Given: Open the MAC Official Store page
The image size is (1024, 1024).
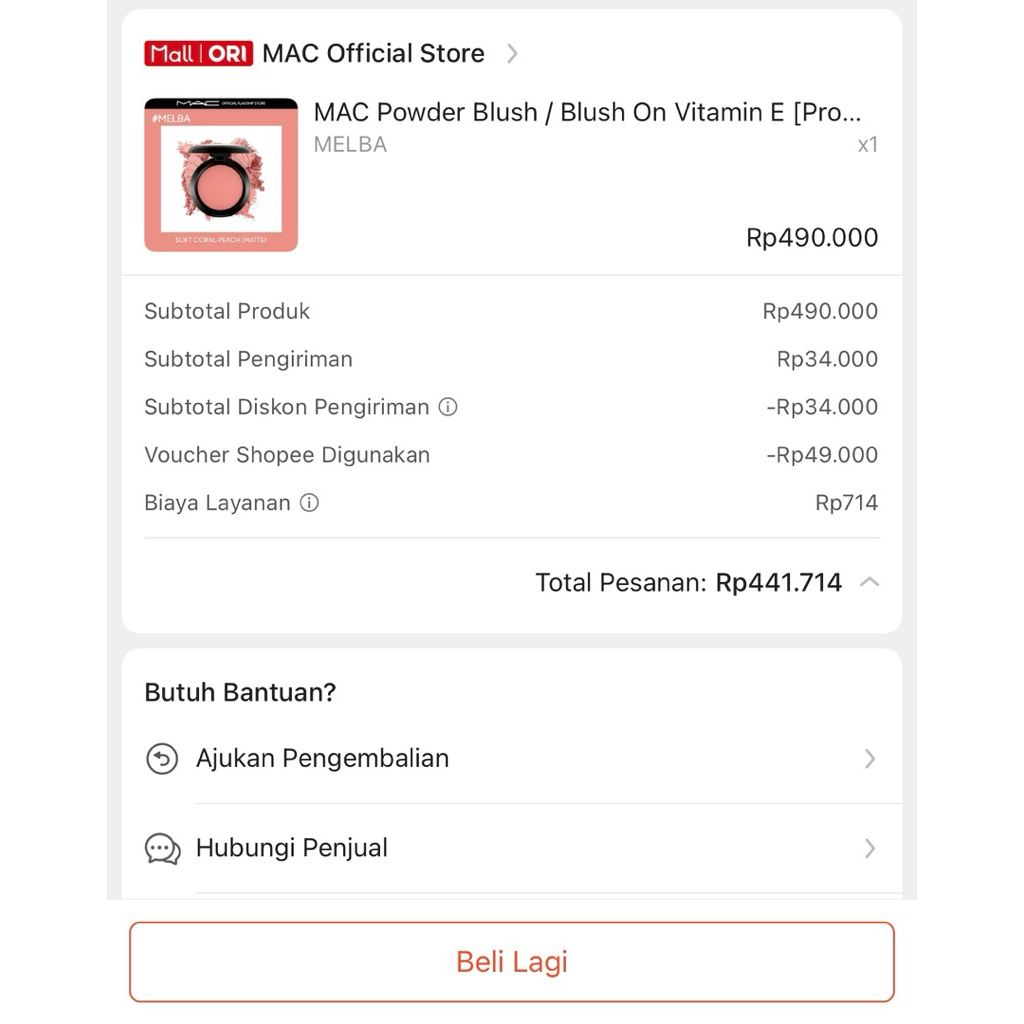Looking at the screenshot, I should [373, 54].
